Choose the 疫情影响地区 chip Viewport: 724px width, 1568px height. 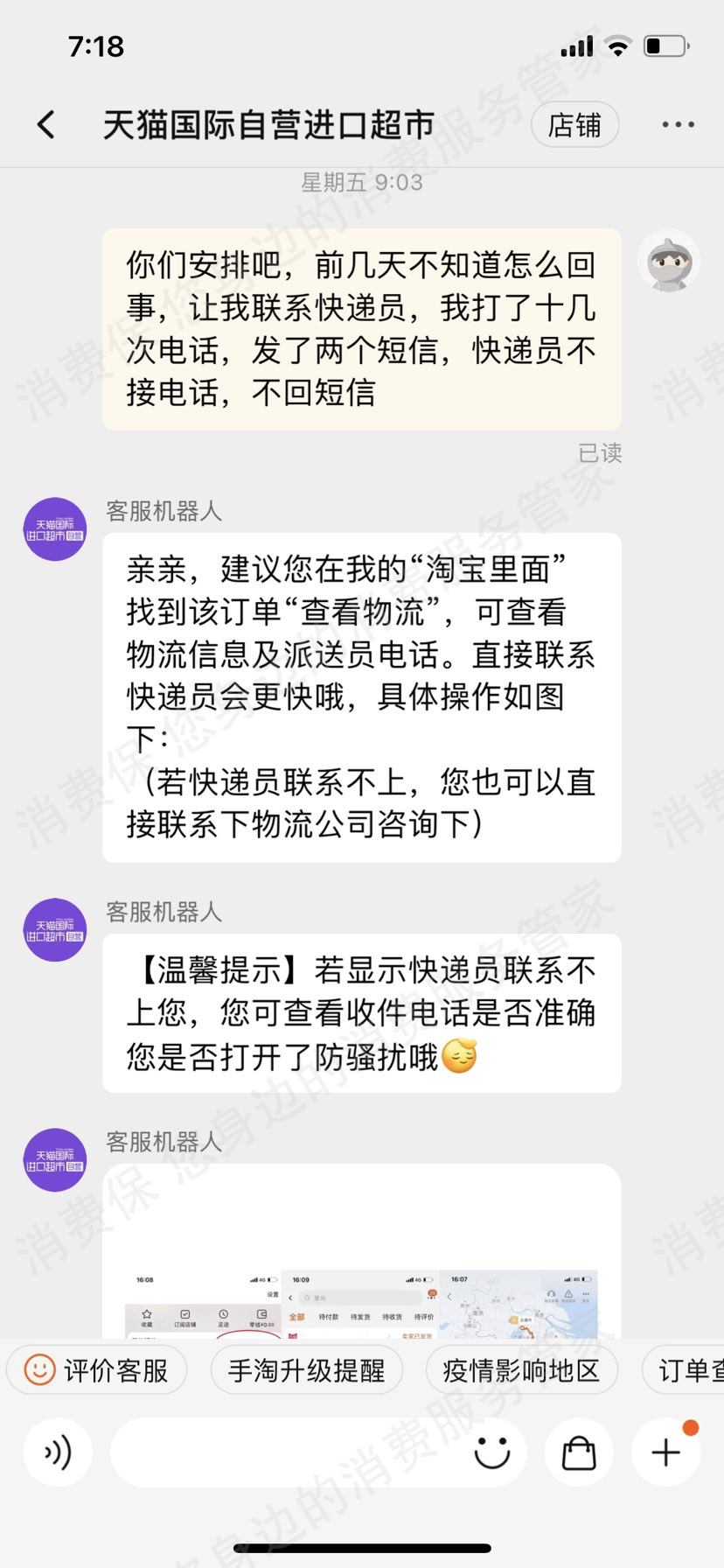tap(521, 1370)
